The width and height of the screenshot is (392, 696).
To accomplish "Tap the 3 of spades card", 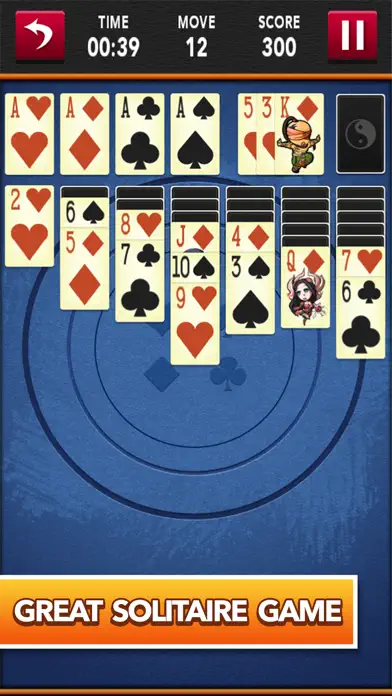I will point(250,293).
